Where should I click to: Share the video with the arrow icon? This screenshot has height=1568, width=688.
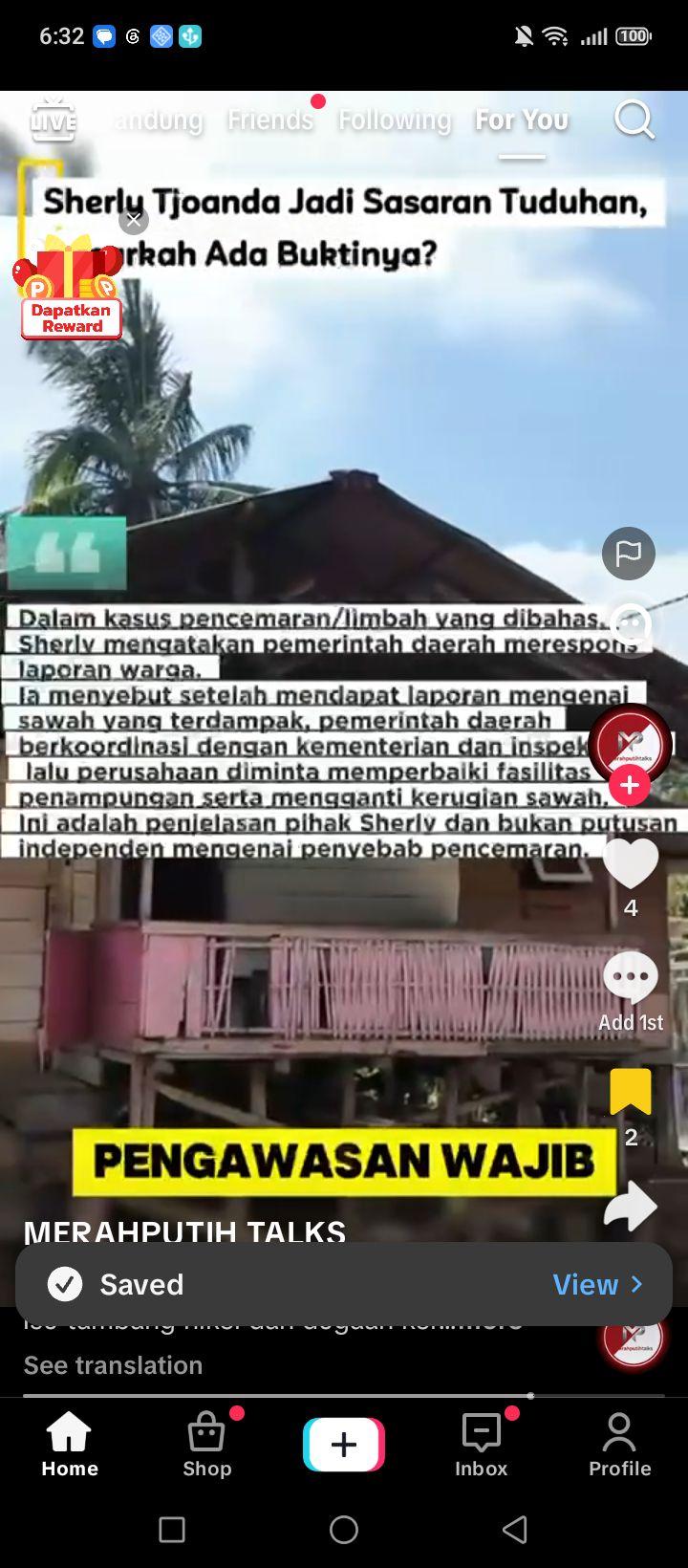pos(631,1207)
